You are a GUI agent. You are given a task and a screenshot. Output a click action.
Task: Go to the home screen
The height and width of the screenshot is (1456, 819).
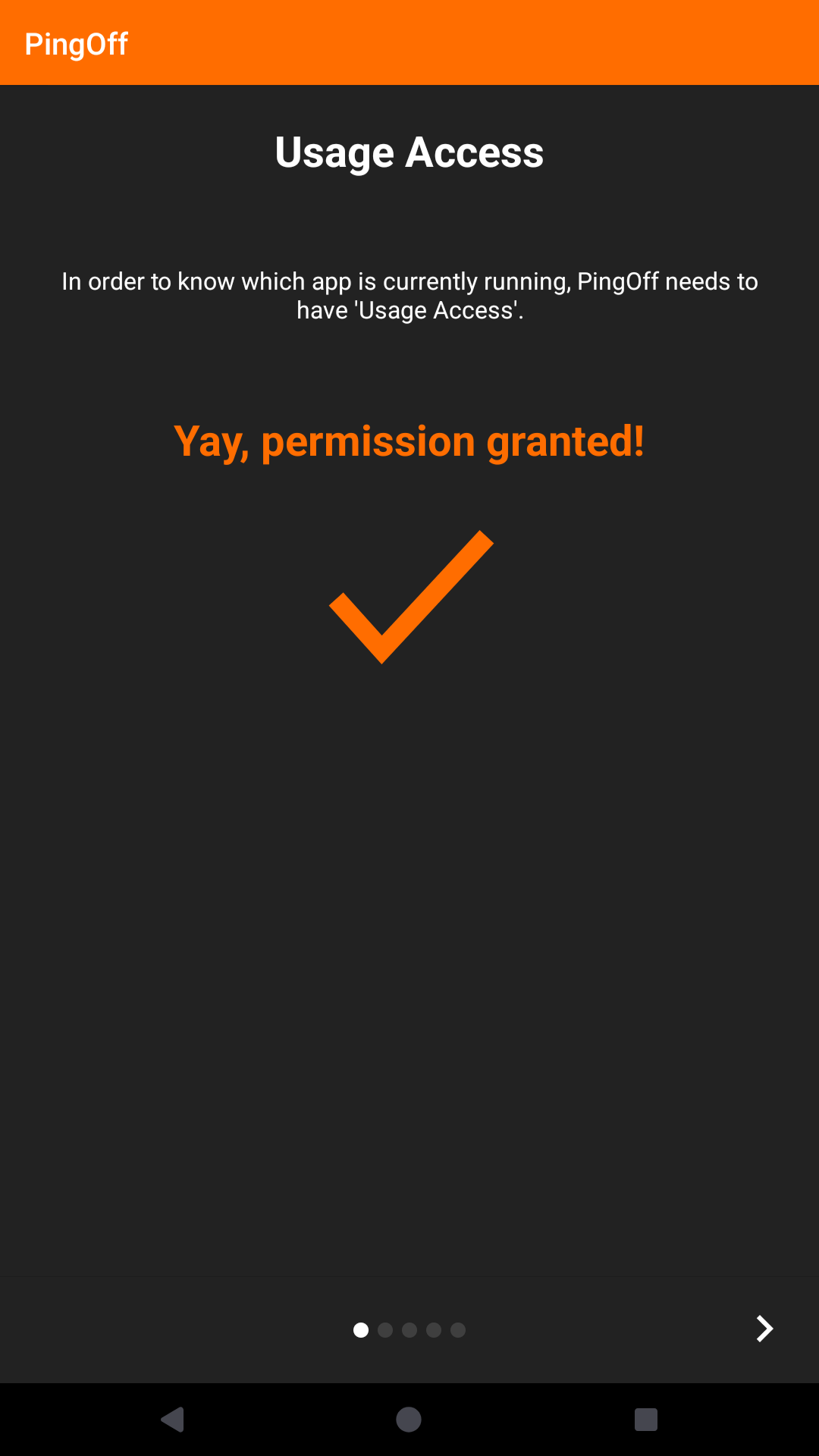pos(409,1419)
